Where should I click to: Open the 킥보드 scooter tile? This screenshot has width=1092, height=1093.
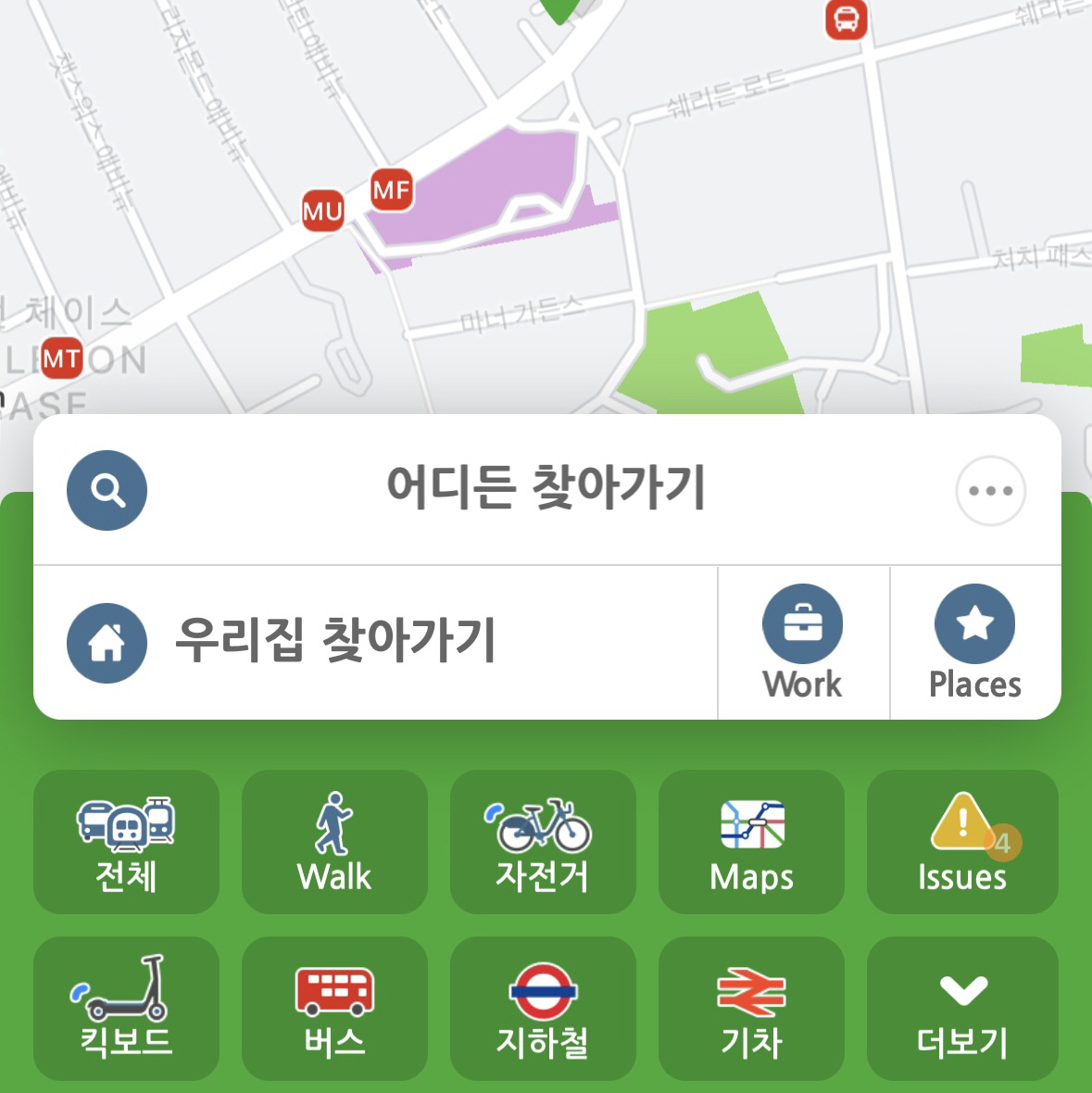[x=126, y=1008]
